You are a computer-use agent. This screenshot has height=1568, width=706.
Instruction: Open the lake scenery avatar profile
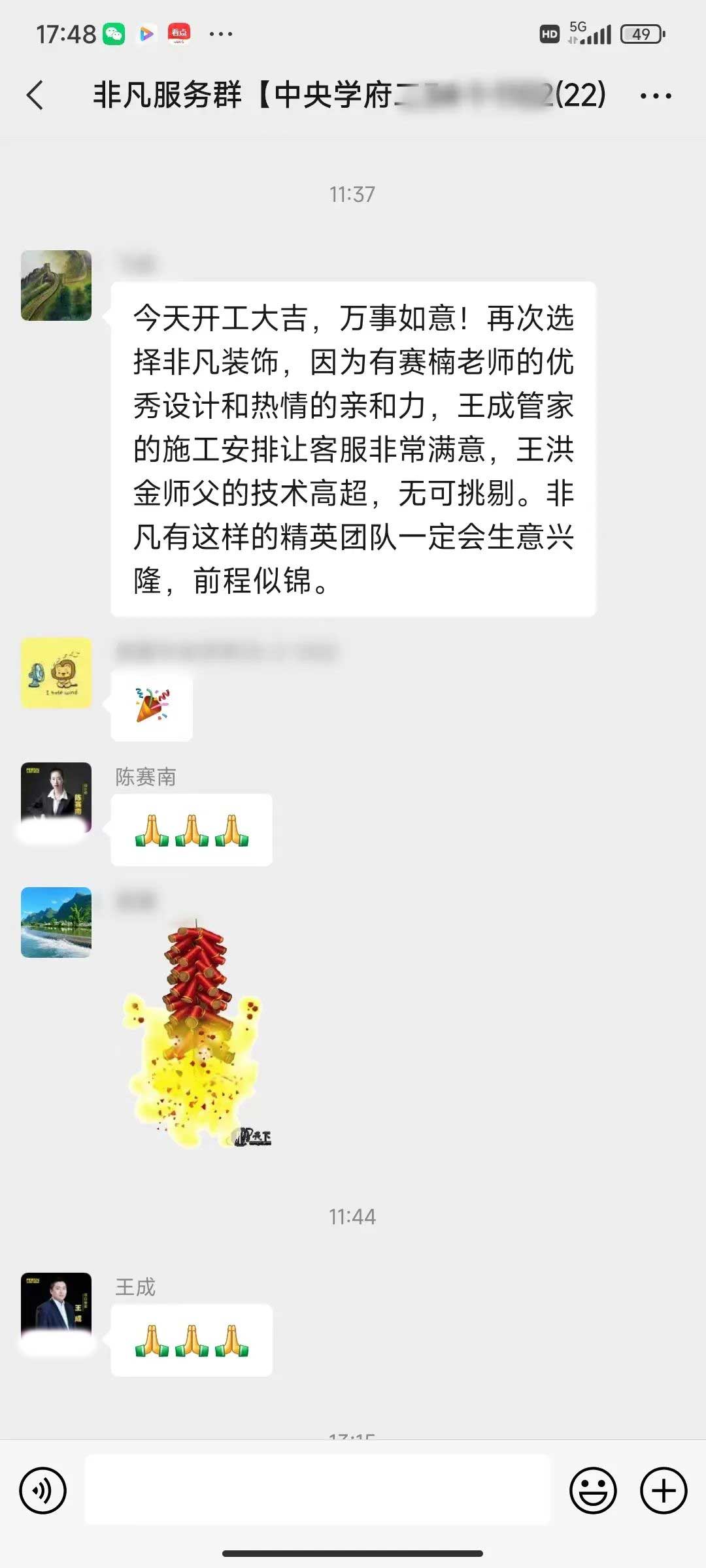pyautogui.click(x=56, y=922)
